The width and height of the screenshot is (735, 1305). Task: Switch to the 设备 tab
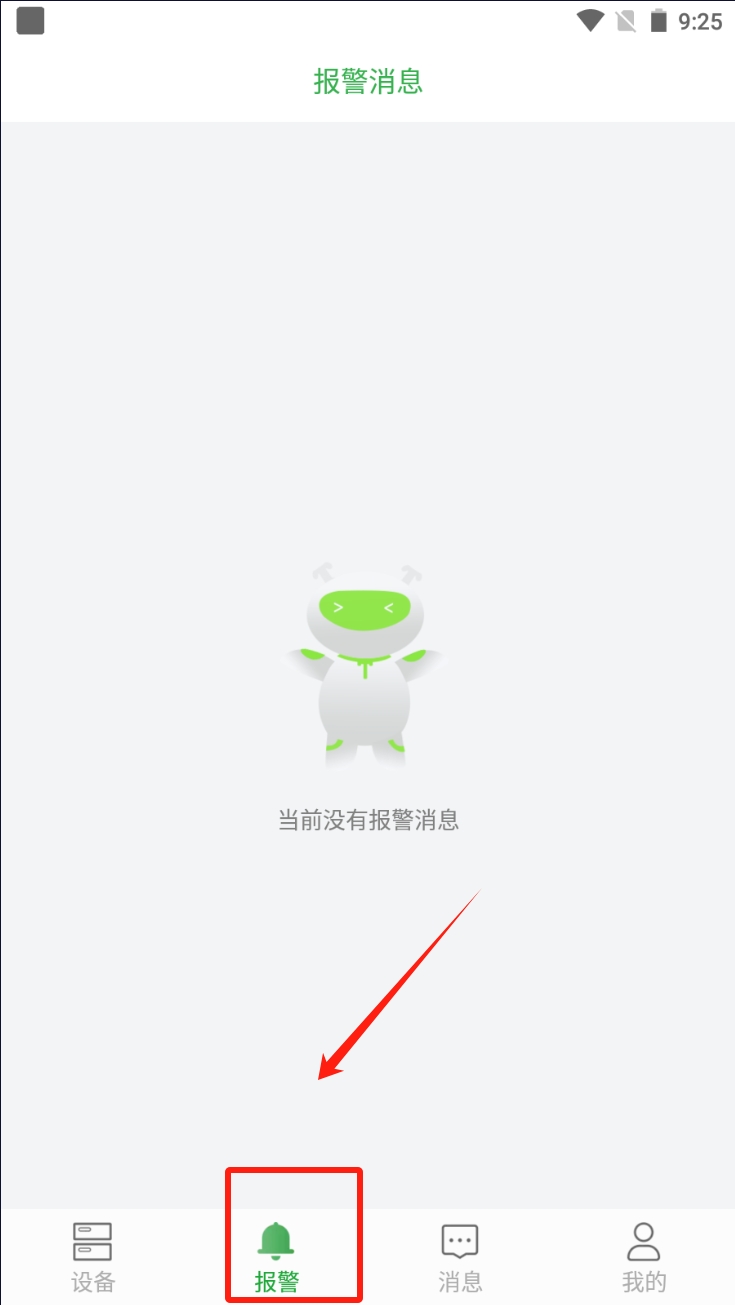tap(93, 1256)
